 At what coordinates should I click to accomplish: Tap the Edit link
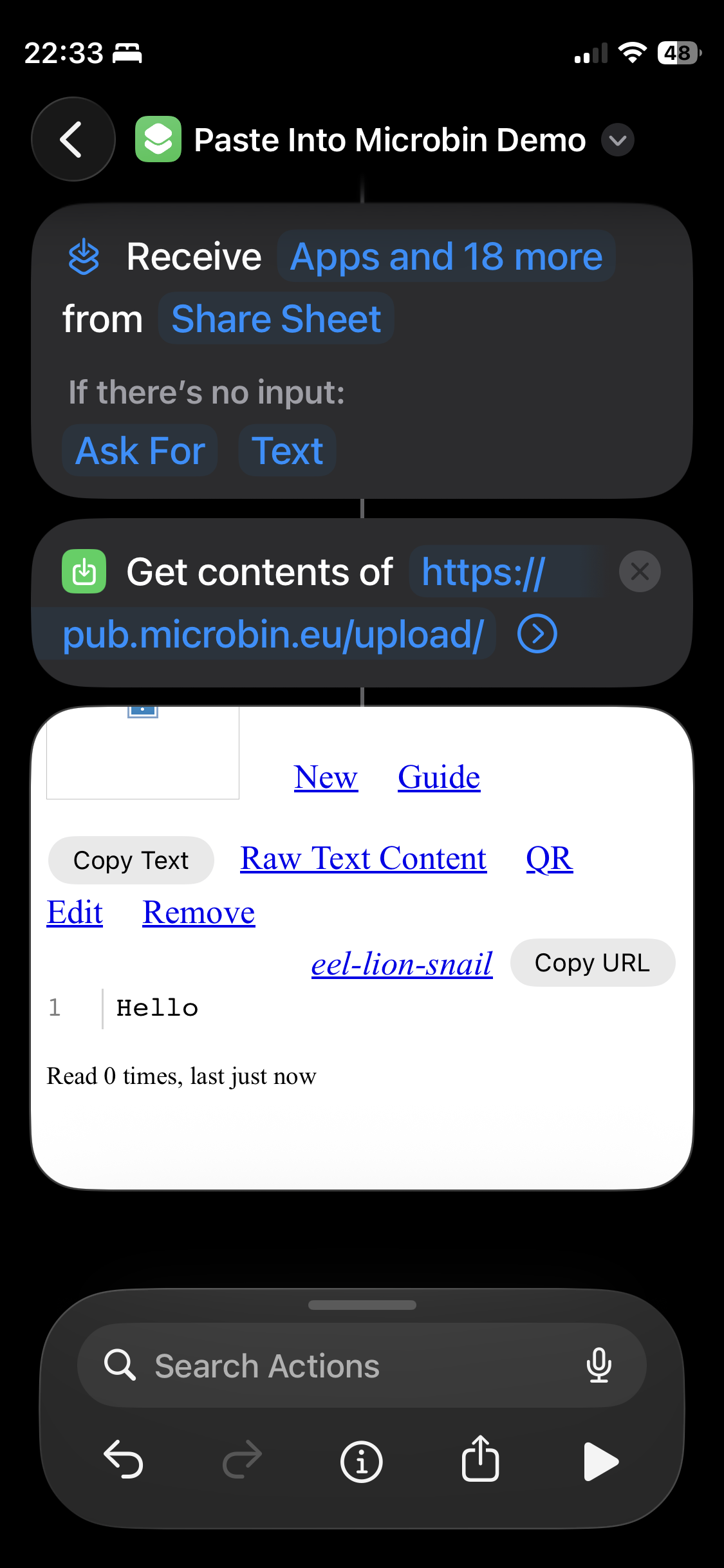click(75, 913)
